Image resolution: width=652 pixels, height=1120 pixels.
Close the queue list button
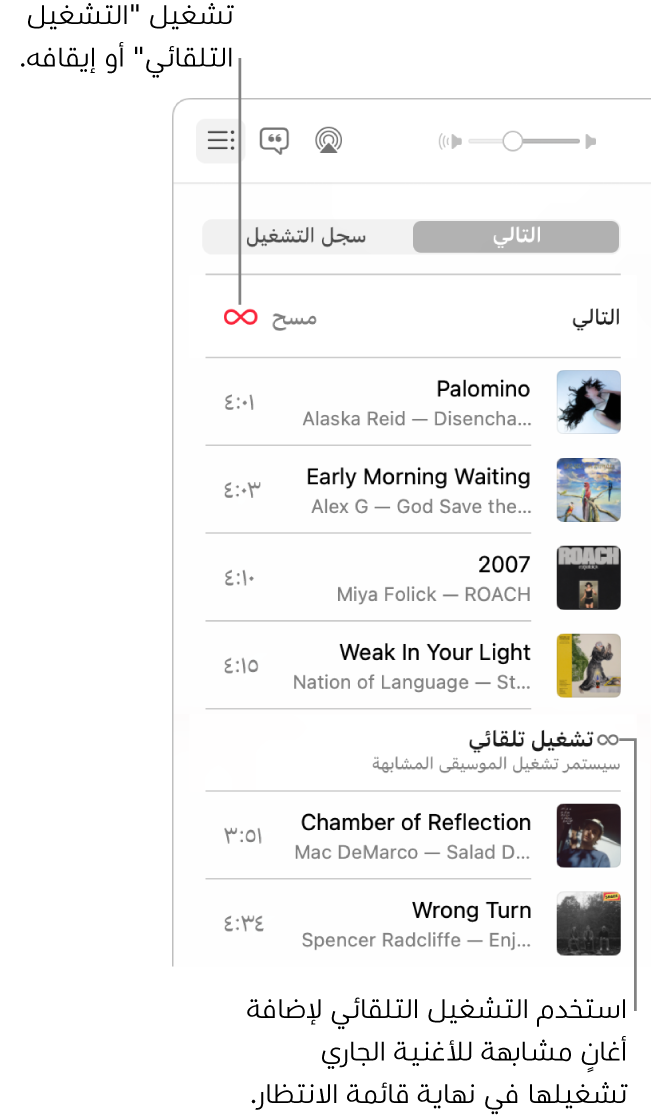221,141
